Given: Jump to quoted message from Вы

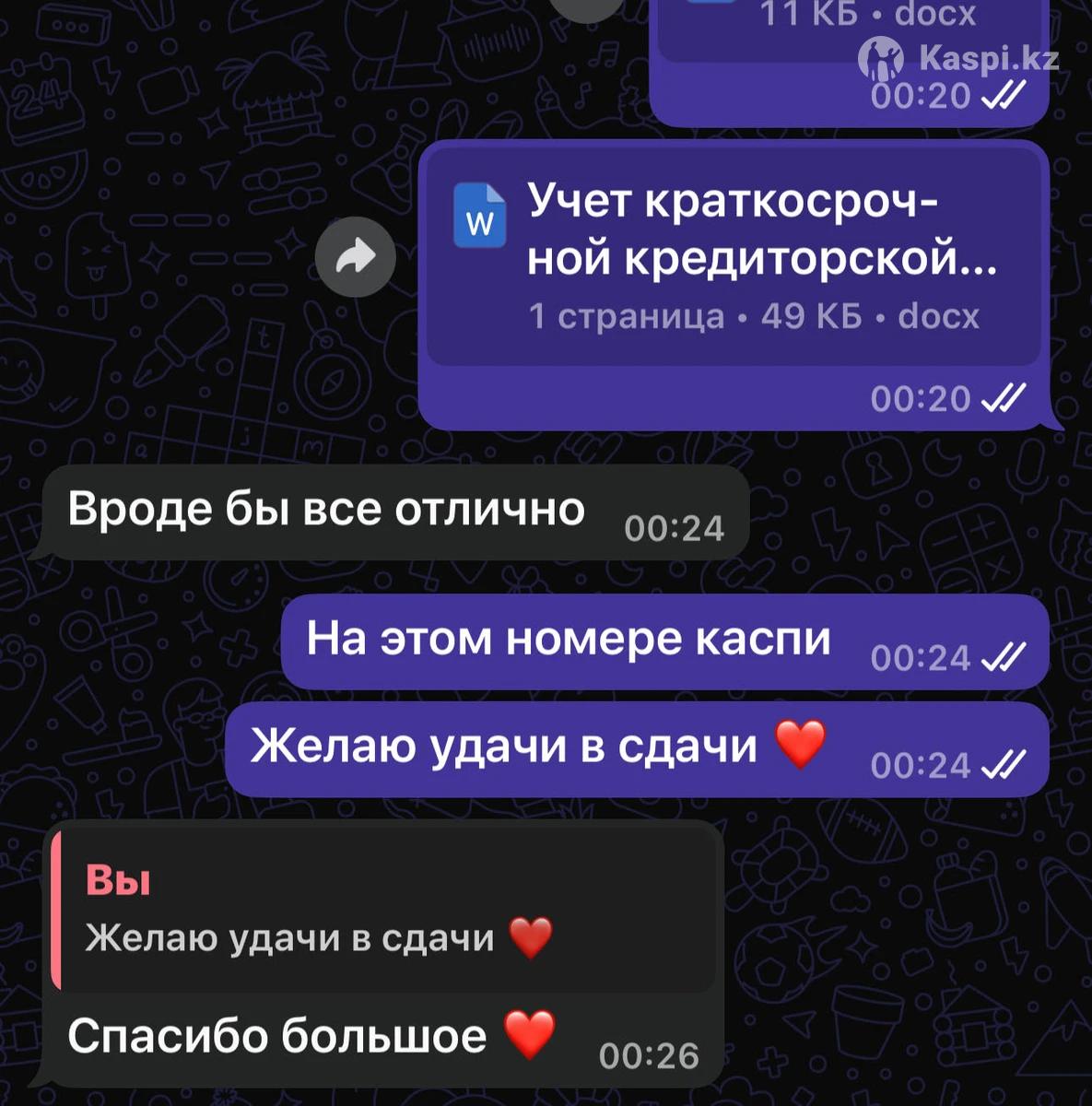Looking at the screenshot, I should point(382,910).
